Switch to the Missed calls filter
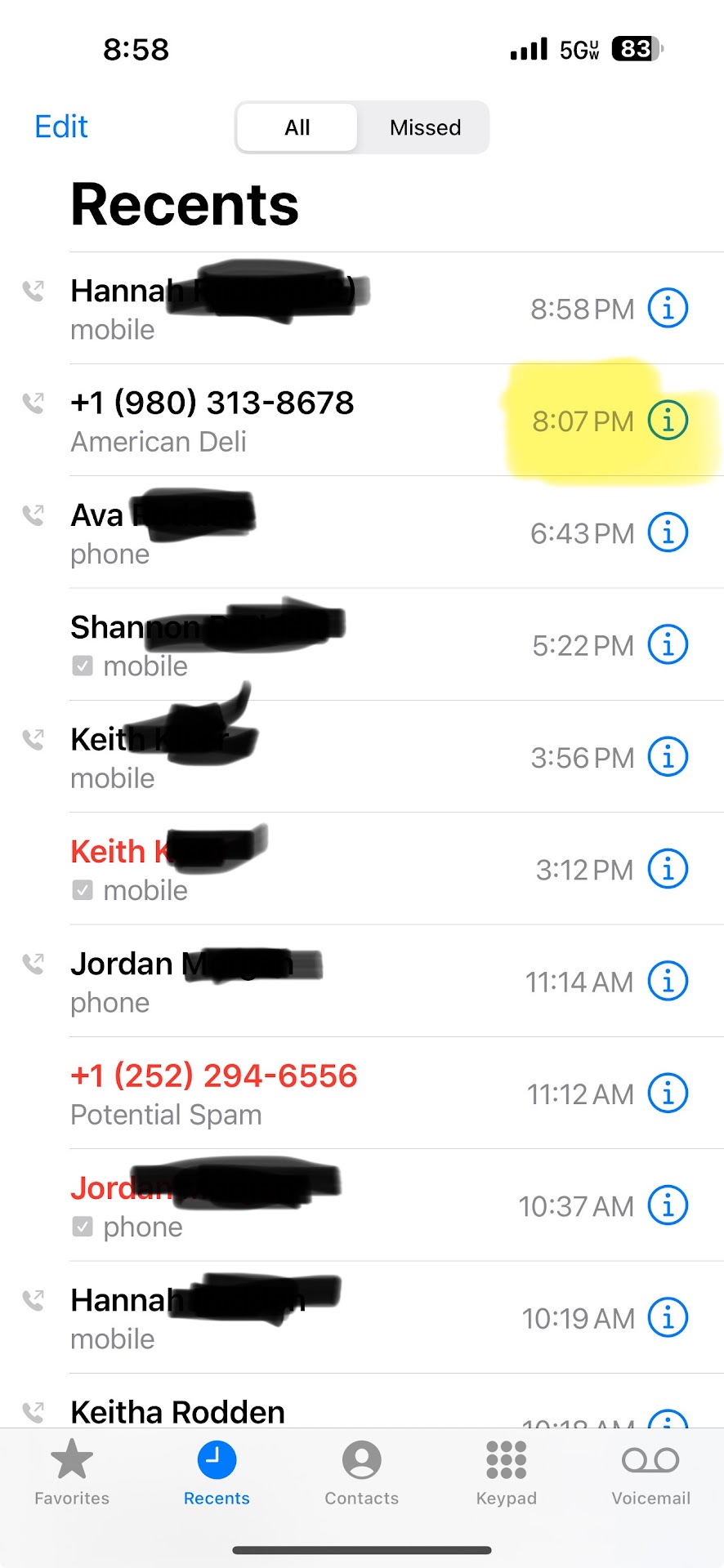724x1568 pixels. point(425,127)
